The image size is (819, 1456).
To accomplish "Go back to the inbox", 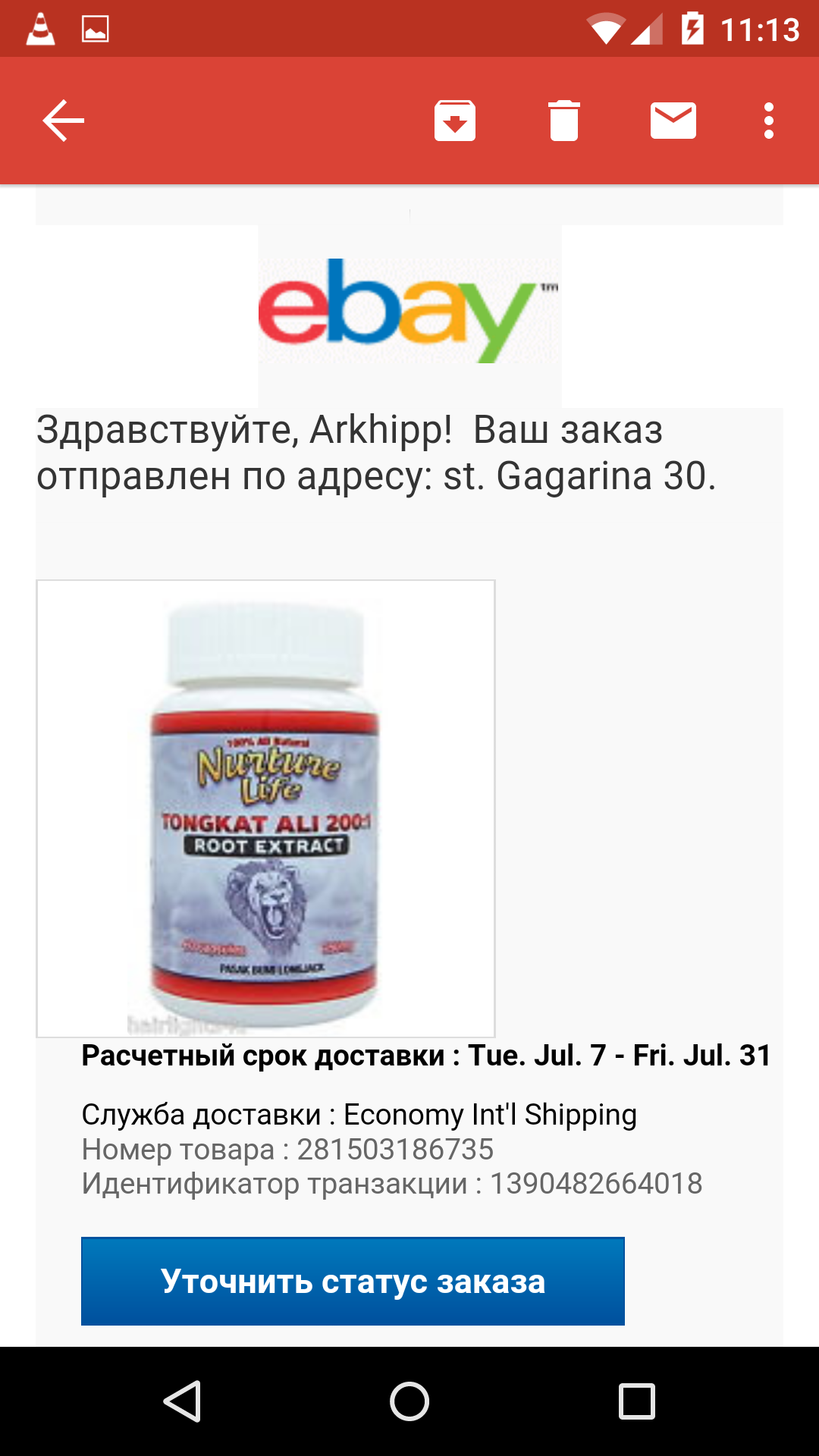I will [x=63, y=121].
